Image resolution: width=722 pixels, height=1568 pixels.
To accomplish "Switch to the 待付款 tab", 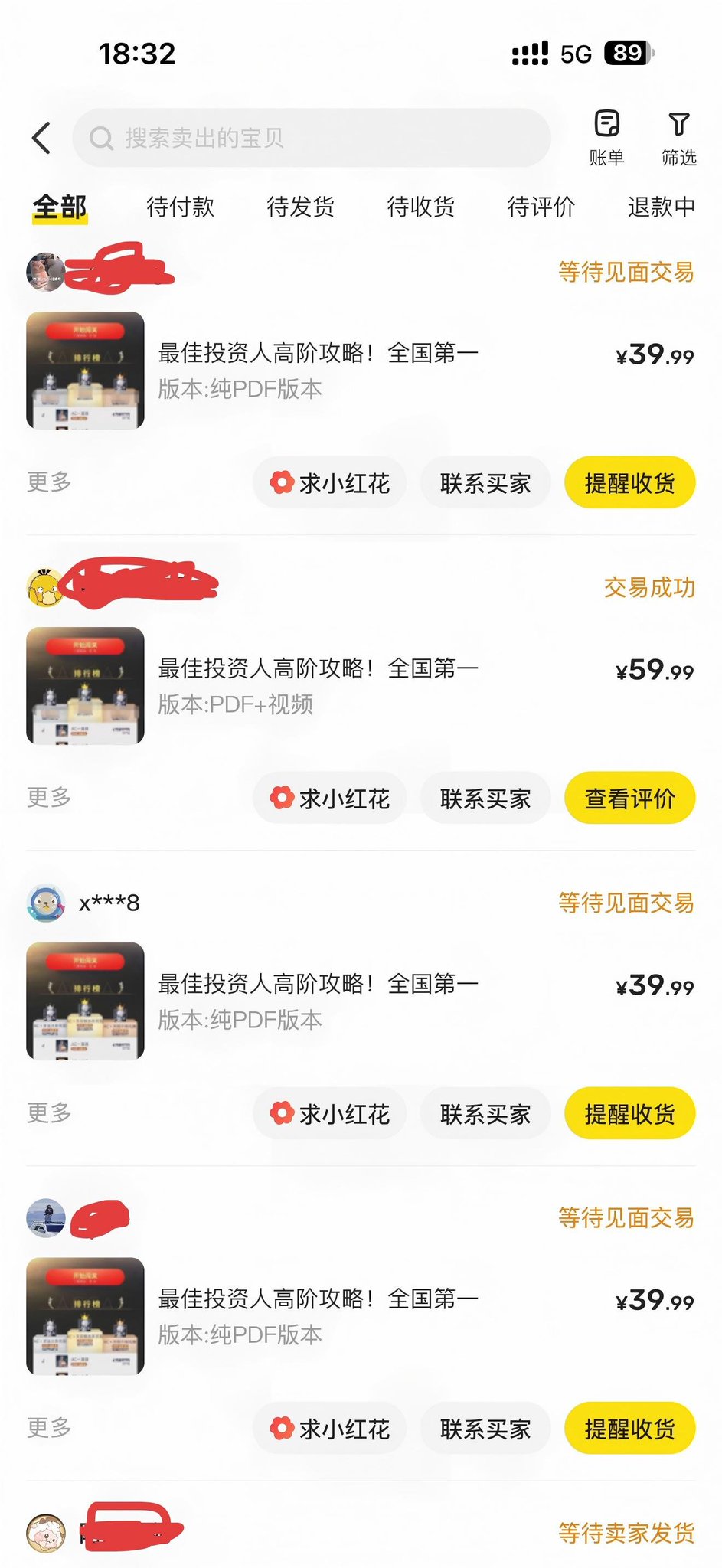I will point(180,207).
